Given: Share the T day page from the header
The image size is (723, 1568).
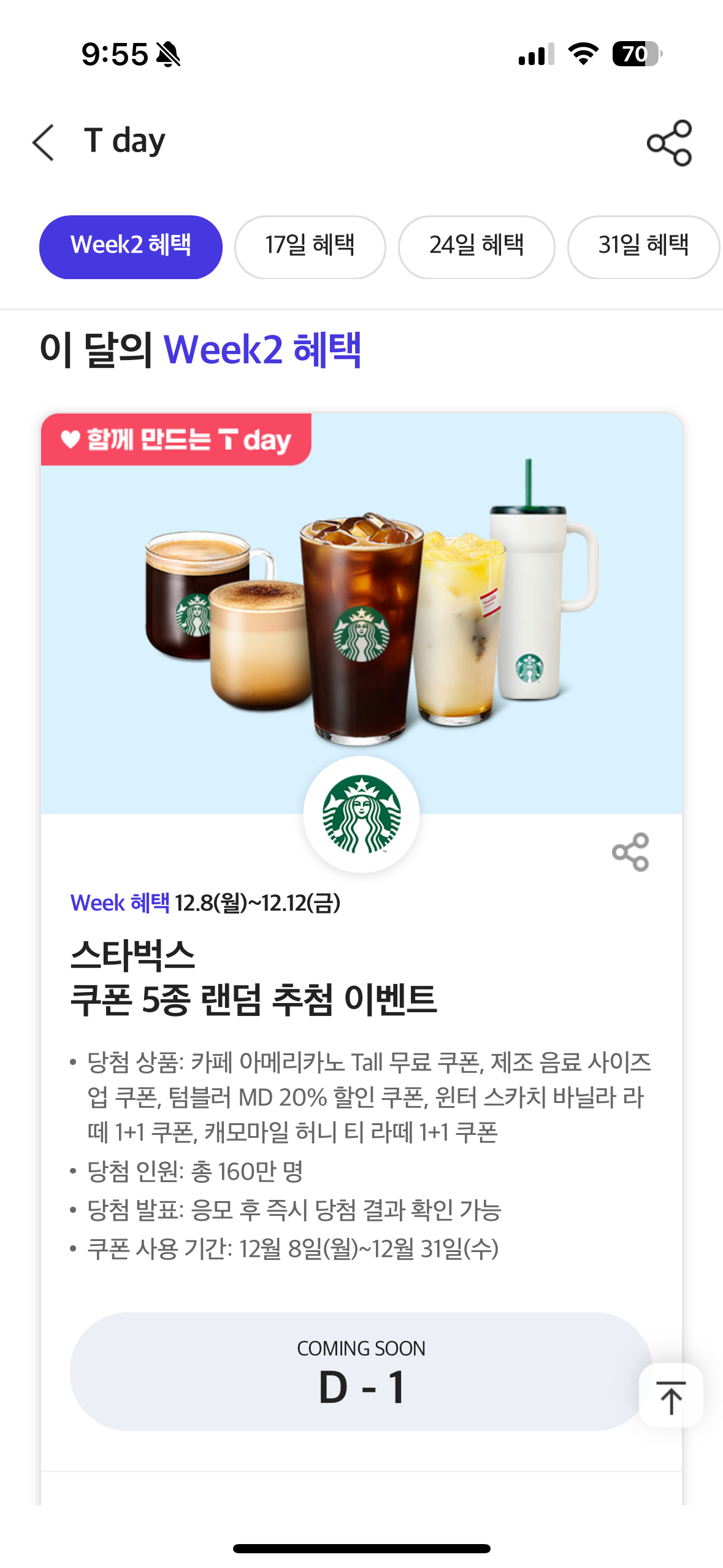Looking at the screenshot, I should coord(669,143).
